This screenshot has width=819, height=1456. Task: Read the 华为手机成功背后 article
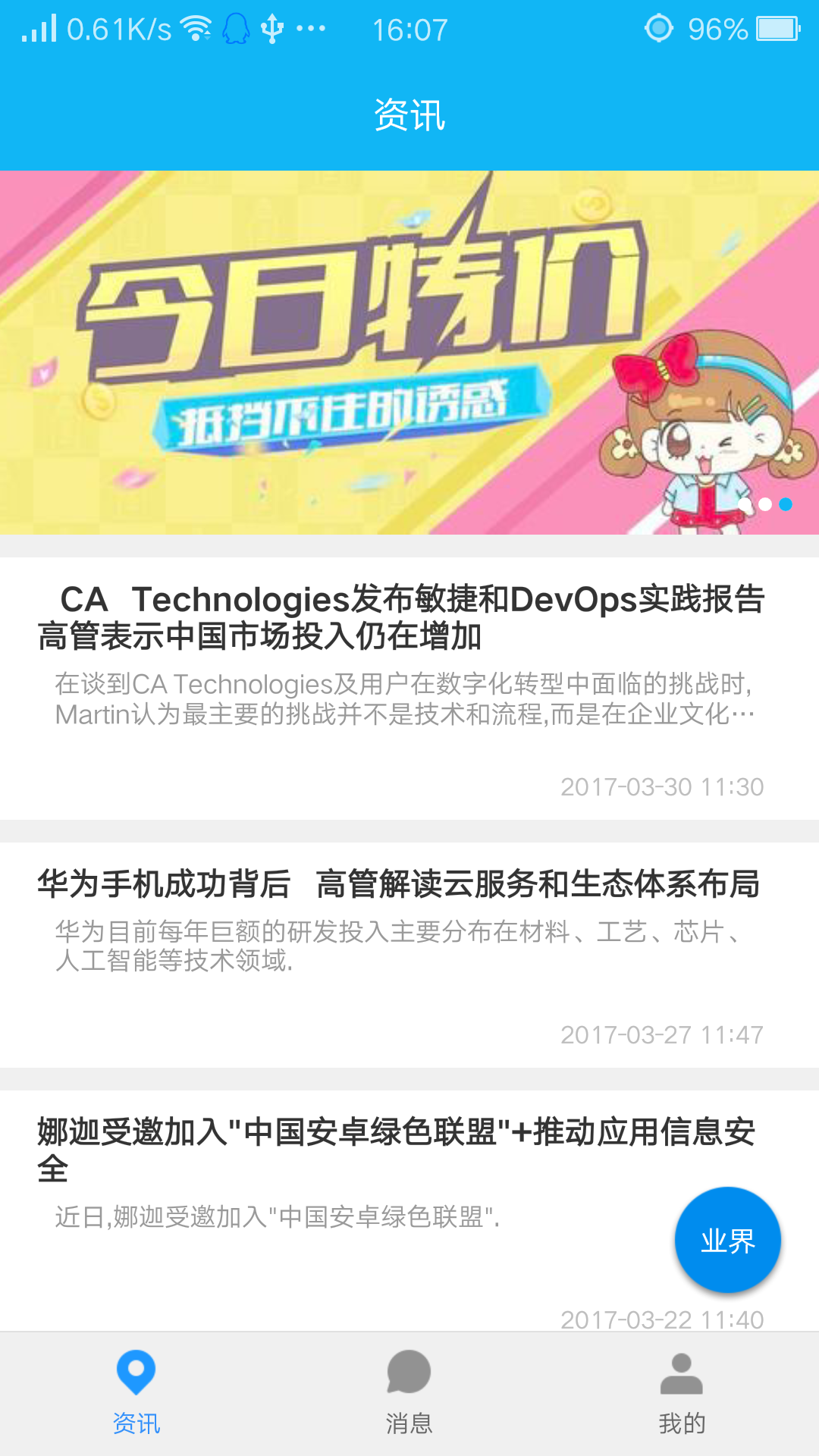(x=409, y=955)
